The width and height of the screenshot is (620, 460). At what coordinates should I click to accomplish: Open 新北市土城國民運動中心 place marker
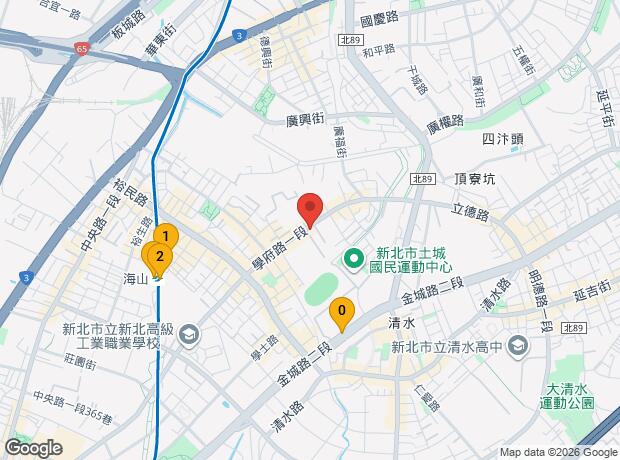pos(353,259)
